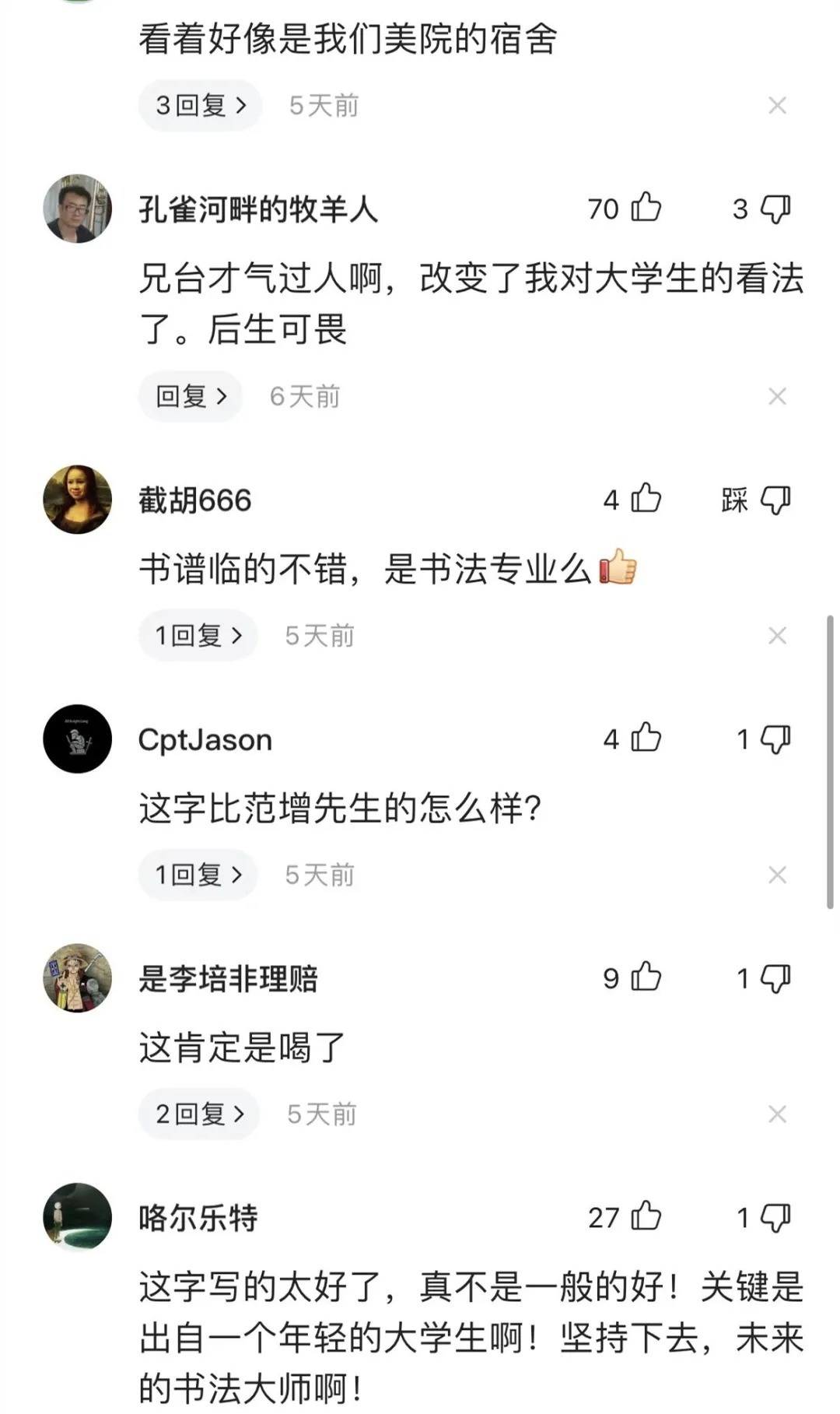
Task: Like 咯尔乐特's comment
Action: click(x=646, y=1217)
